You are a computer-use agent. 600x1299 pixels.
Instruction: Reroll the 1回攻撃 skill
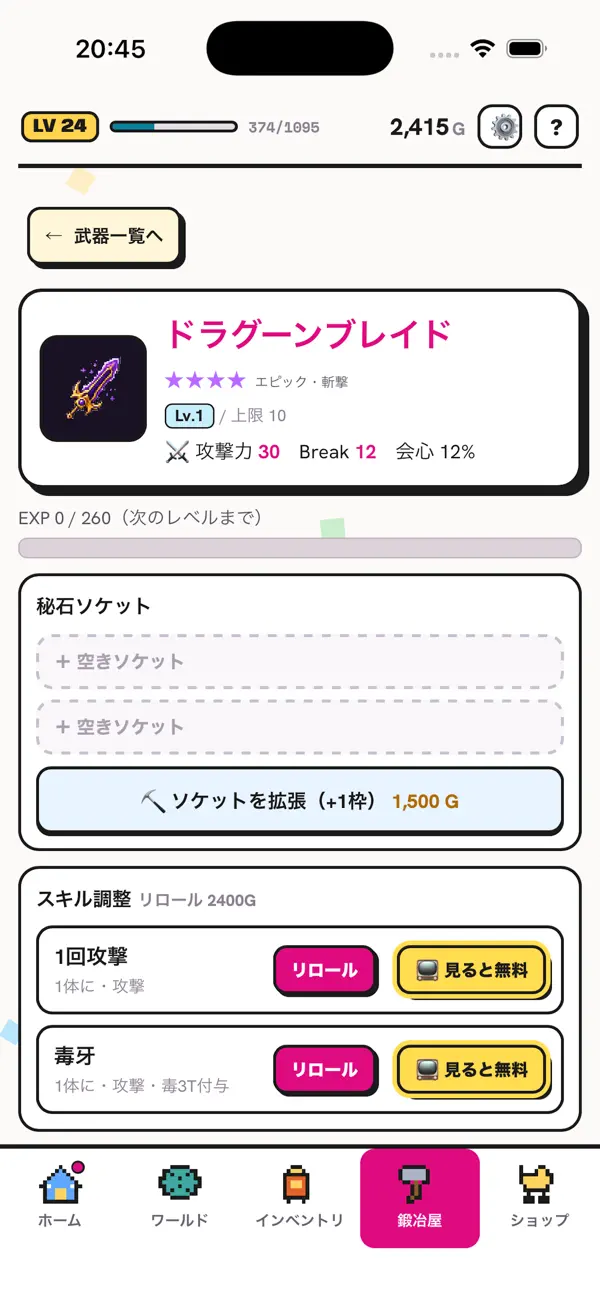pos(325,970)
